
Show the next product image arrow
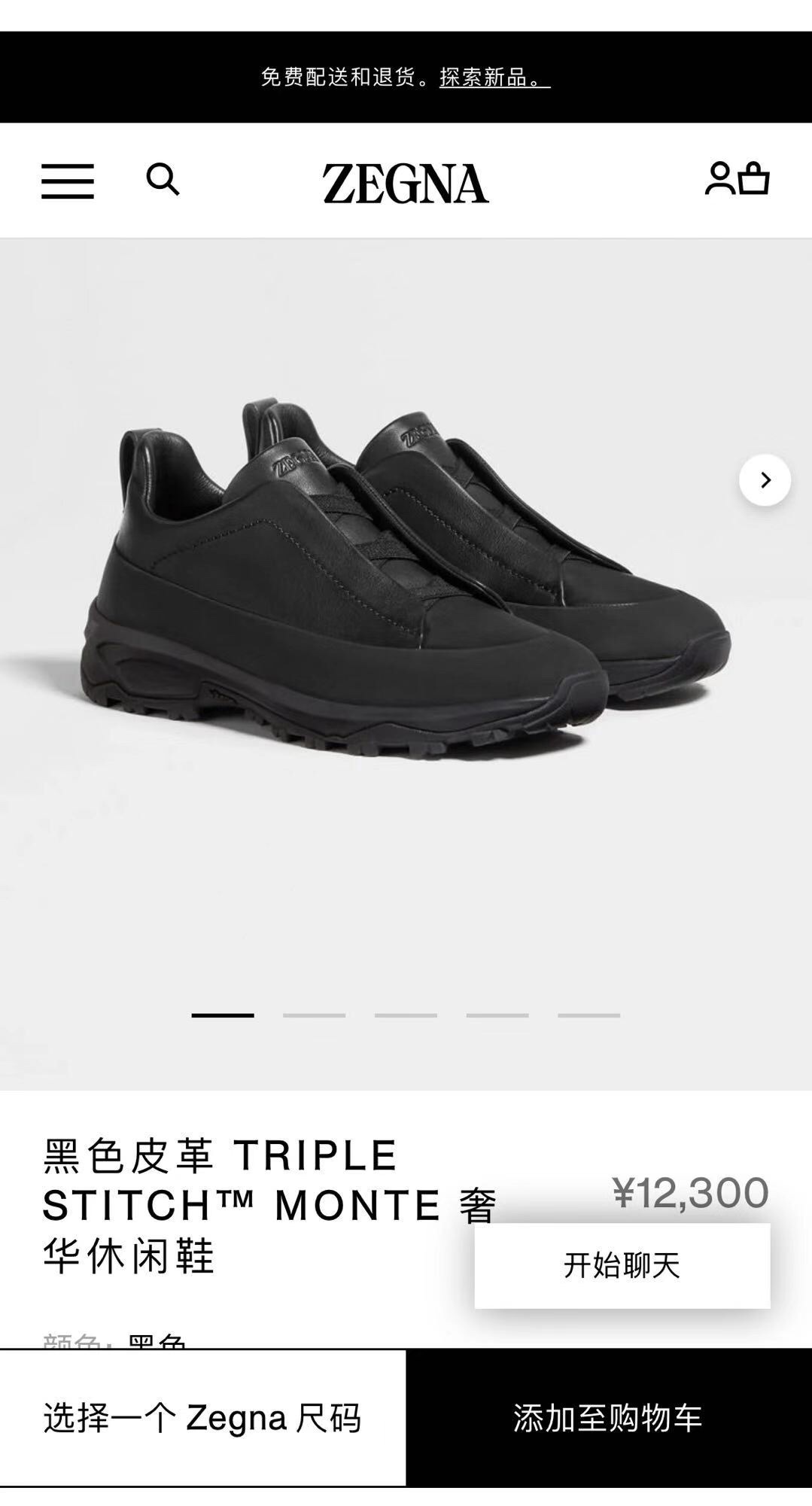pyautogui.click(x=765, y=480)
